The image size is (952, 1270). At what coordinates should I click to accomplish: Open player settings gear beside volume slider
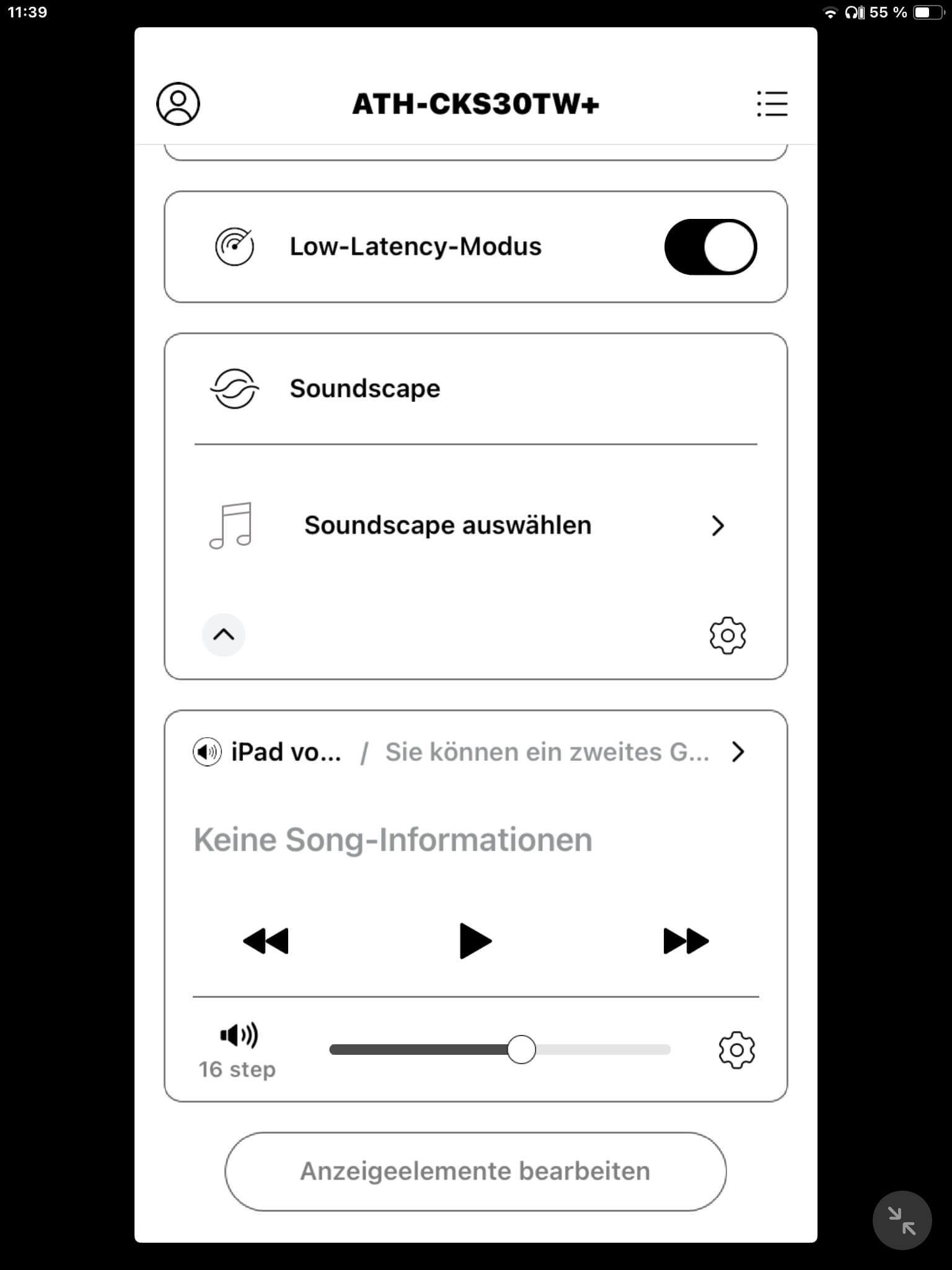736,1050
